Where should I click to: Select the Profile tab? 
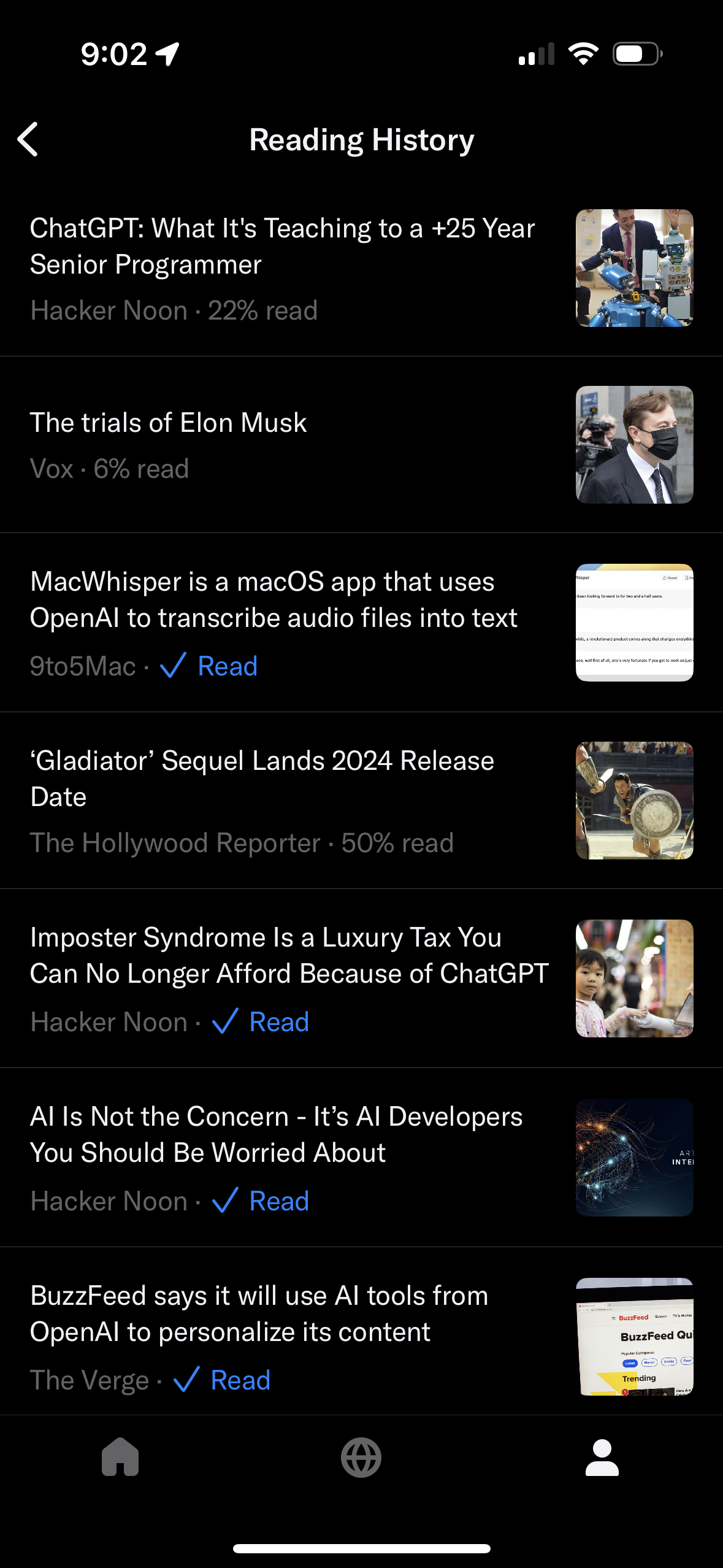(602, 1457)
